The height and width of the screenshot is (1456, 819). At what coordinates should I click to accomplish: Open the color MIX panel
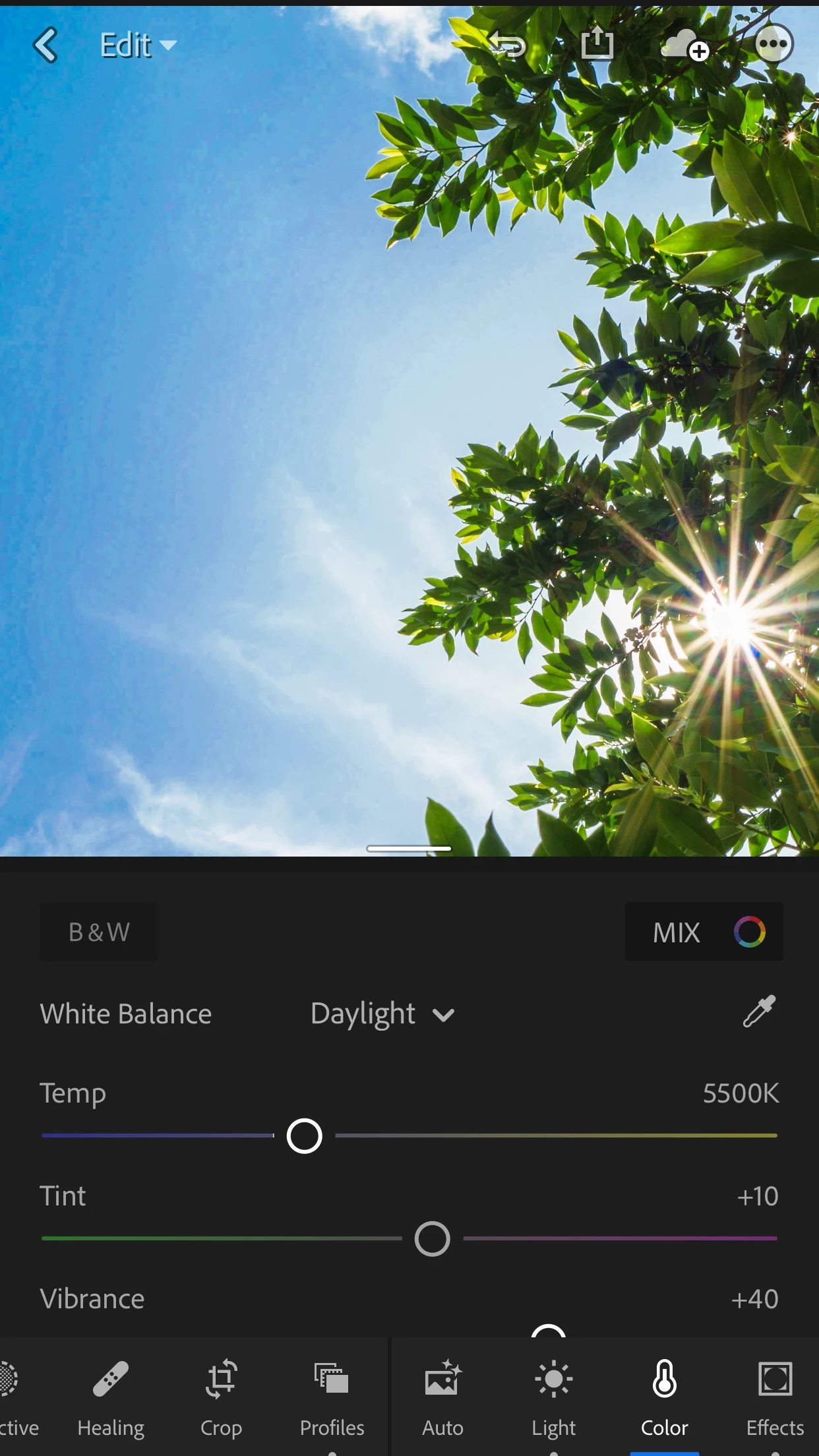[704, 932]
